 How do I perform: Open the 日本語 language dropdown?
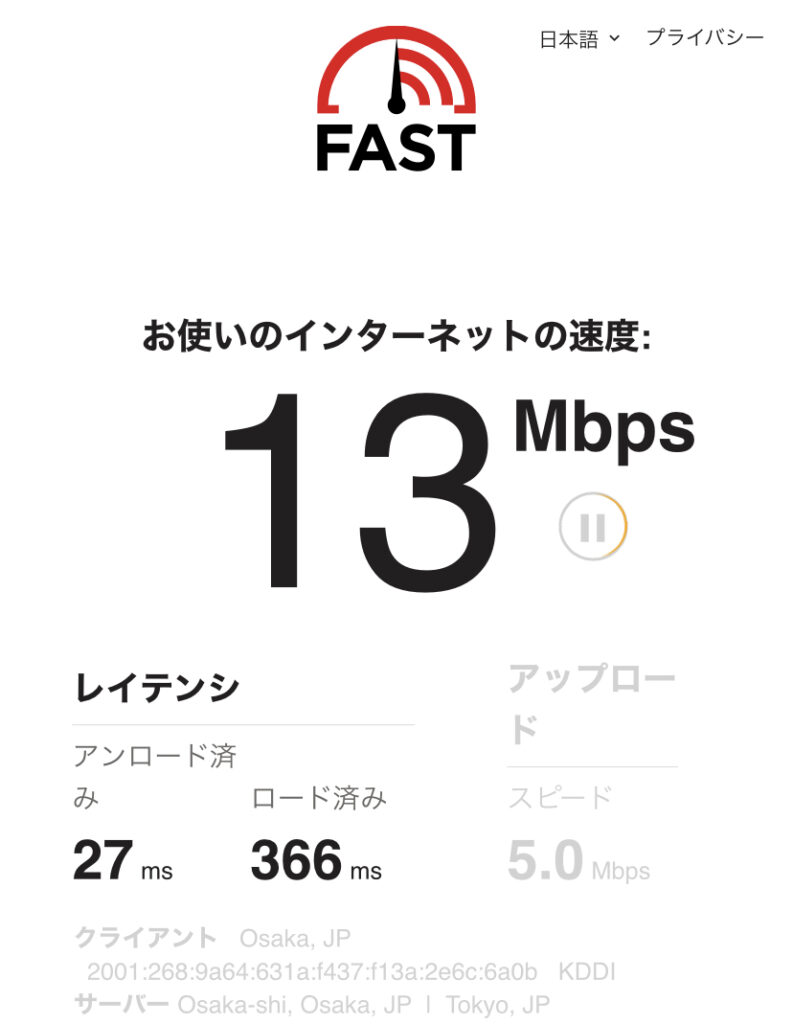point(579,39)
